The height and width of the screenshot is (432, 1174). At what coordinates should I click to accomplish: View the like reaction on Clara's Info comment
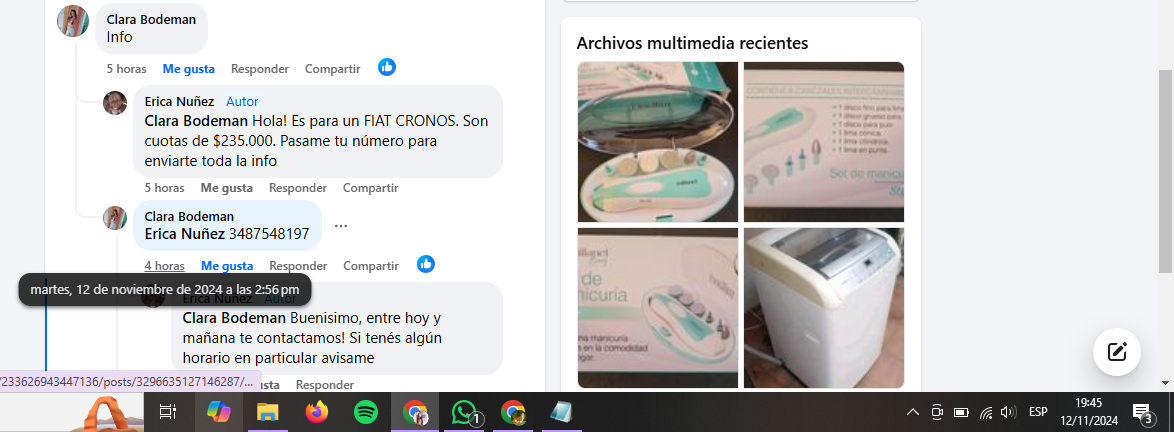point(387,67)
